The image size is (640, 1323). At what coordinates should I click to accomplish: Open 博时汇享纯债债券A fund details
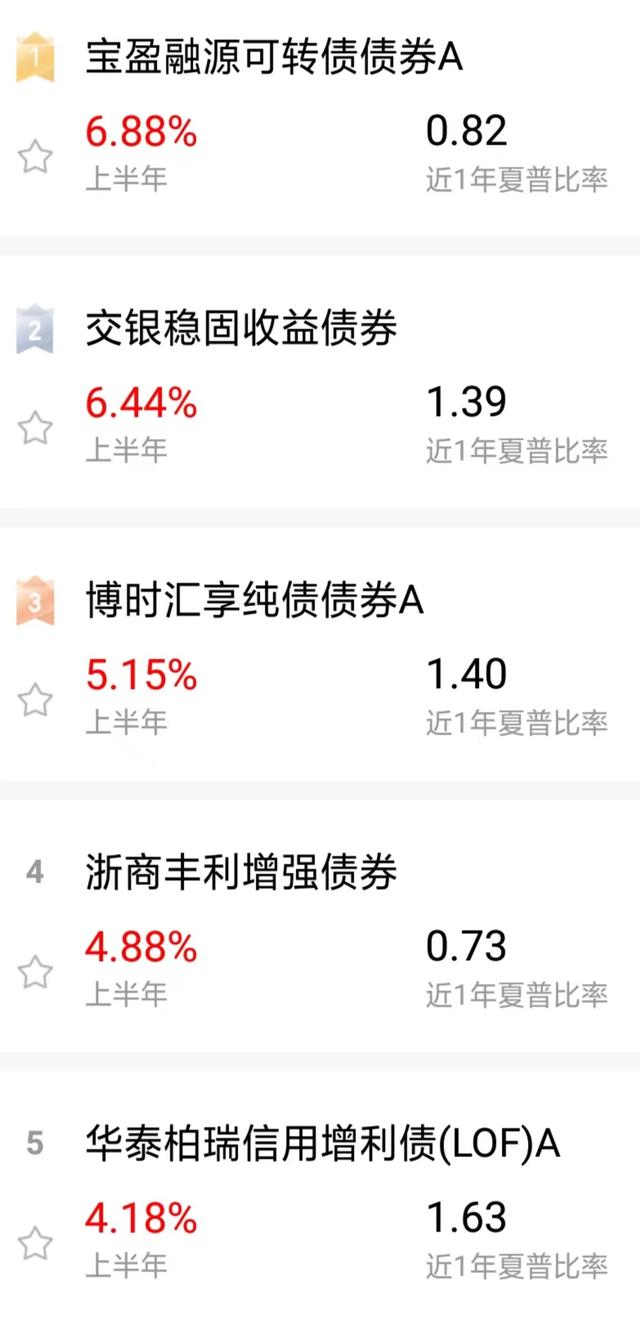click(255, 601)
